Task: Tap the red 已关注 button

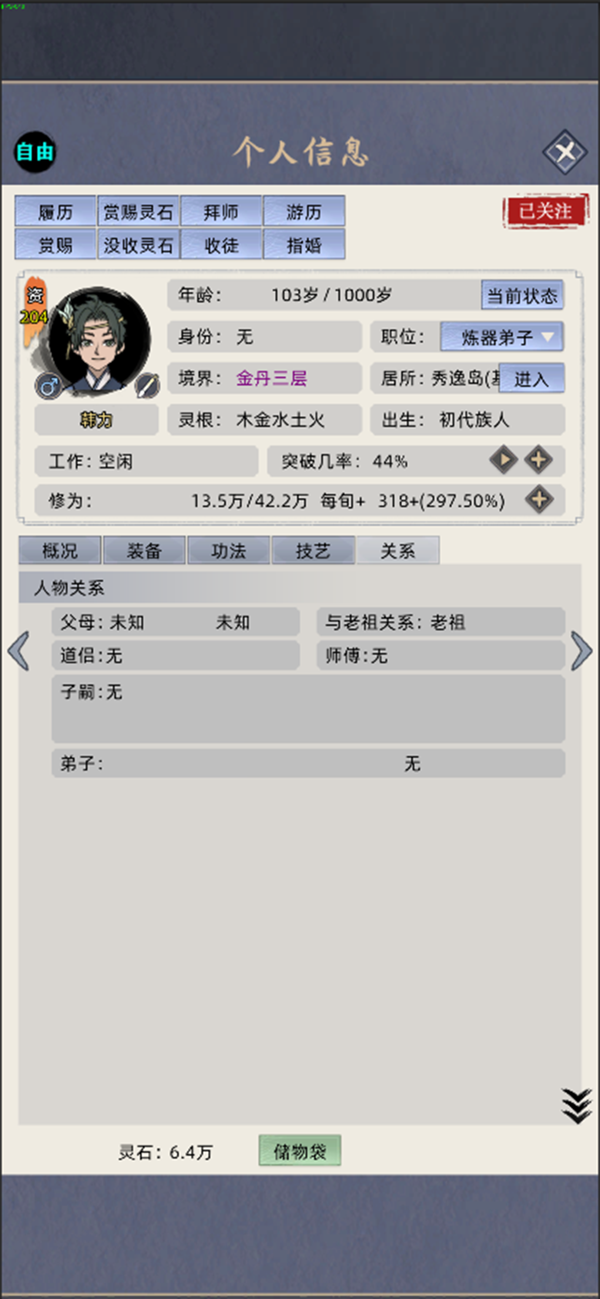Action: pyautogui.click(x=544, y=211)
